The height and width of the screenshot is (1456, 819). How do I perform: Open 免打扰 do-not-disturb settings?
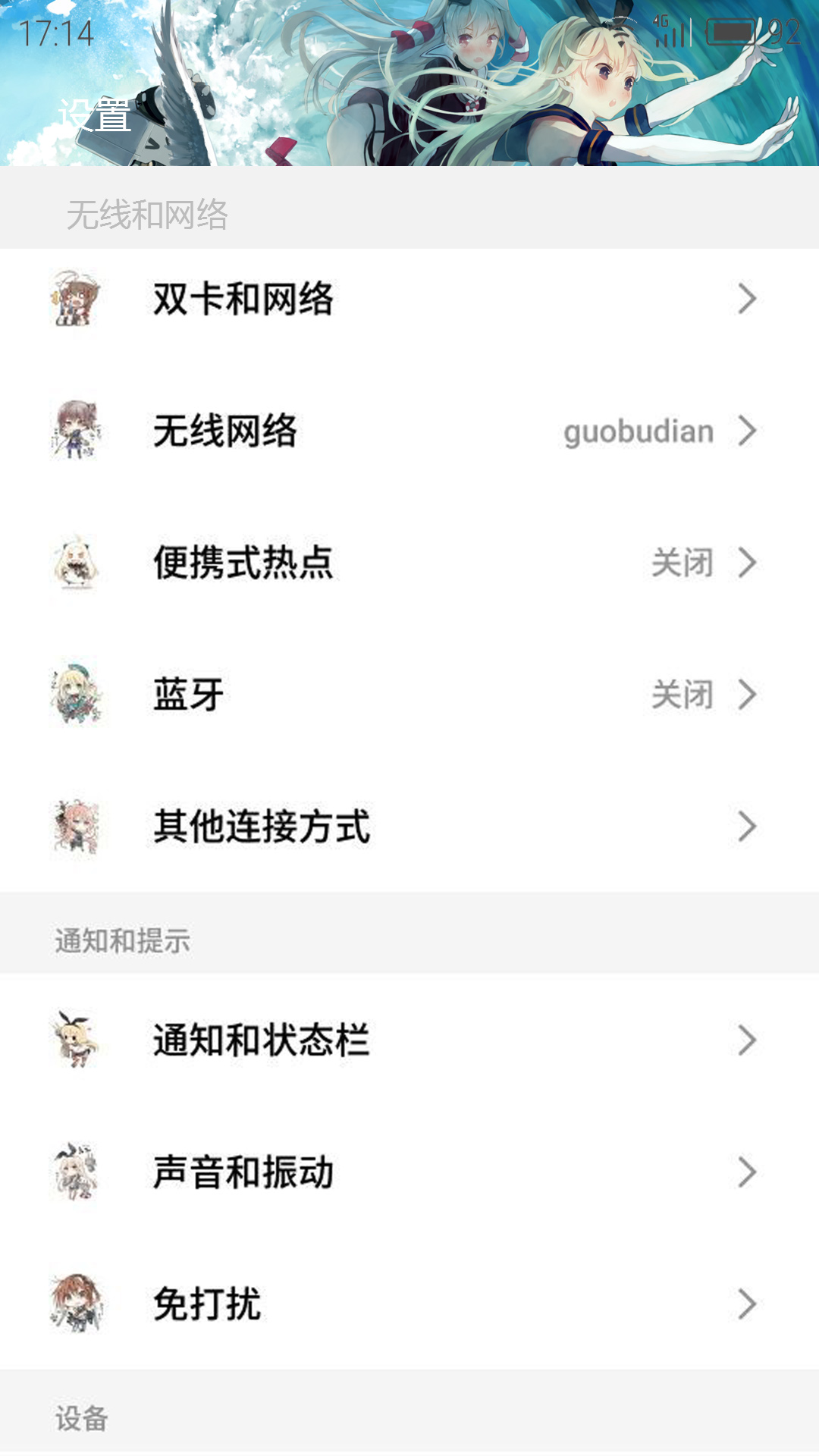point(409,1304)
